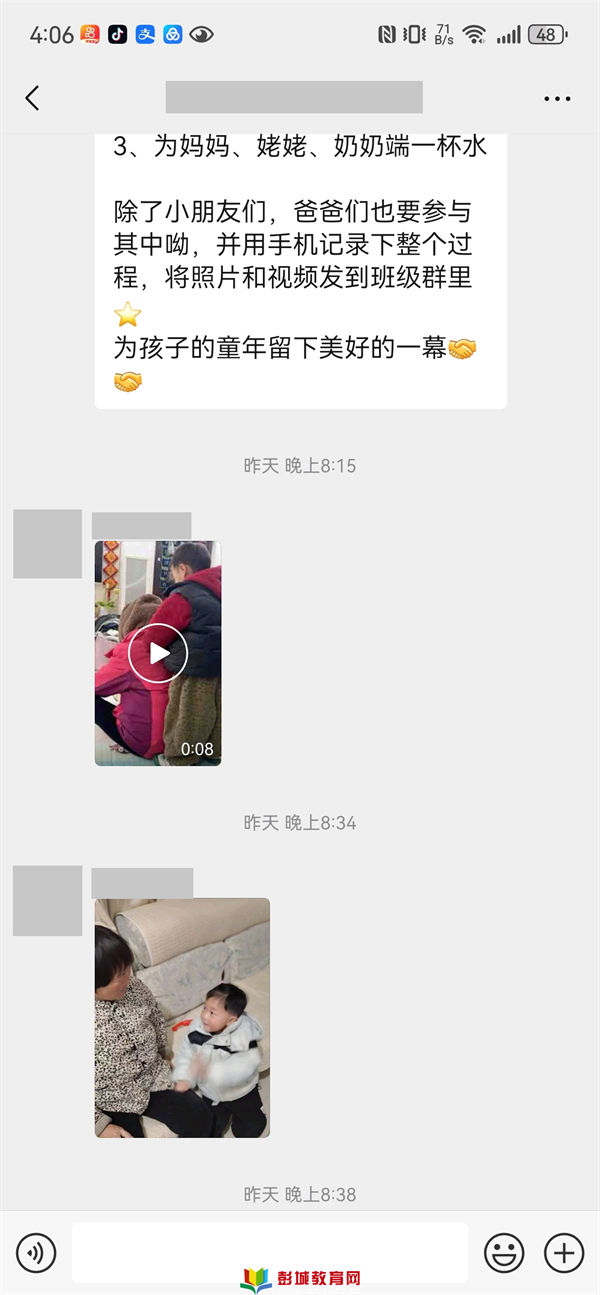Switch to voice message input
Image resolution: width=600 pixels, height=1295 pixels.
coord(36,1252)
